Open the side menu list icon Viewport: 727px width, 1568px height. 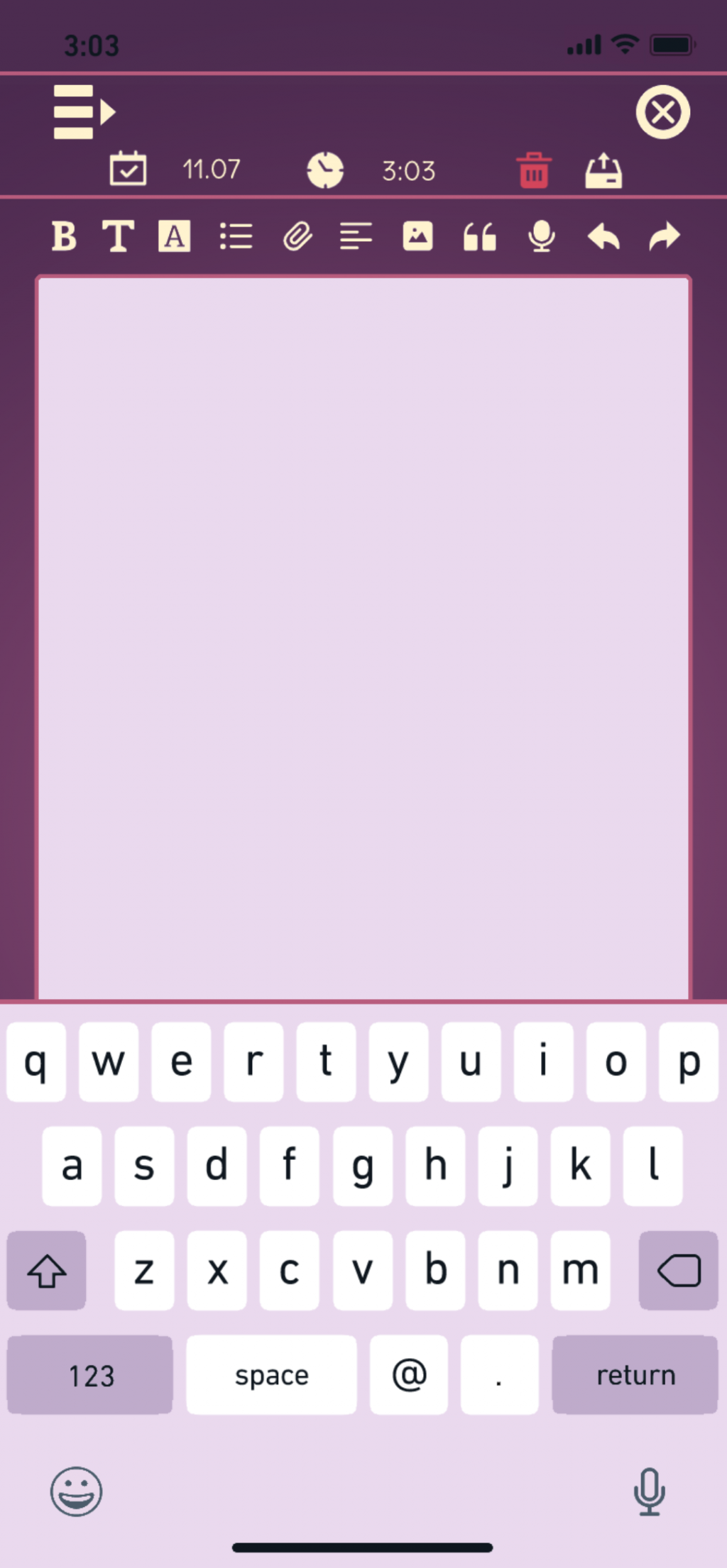(83, 112)
